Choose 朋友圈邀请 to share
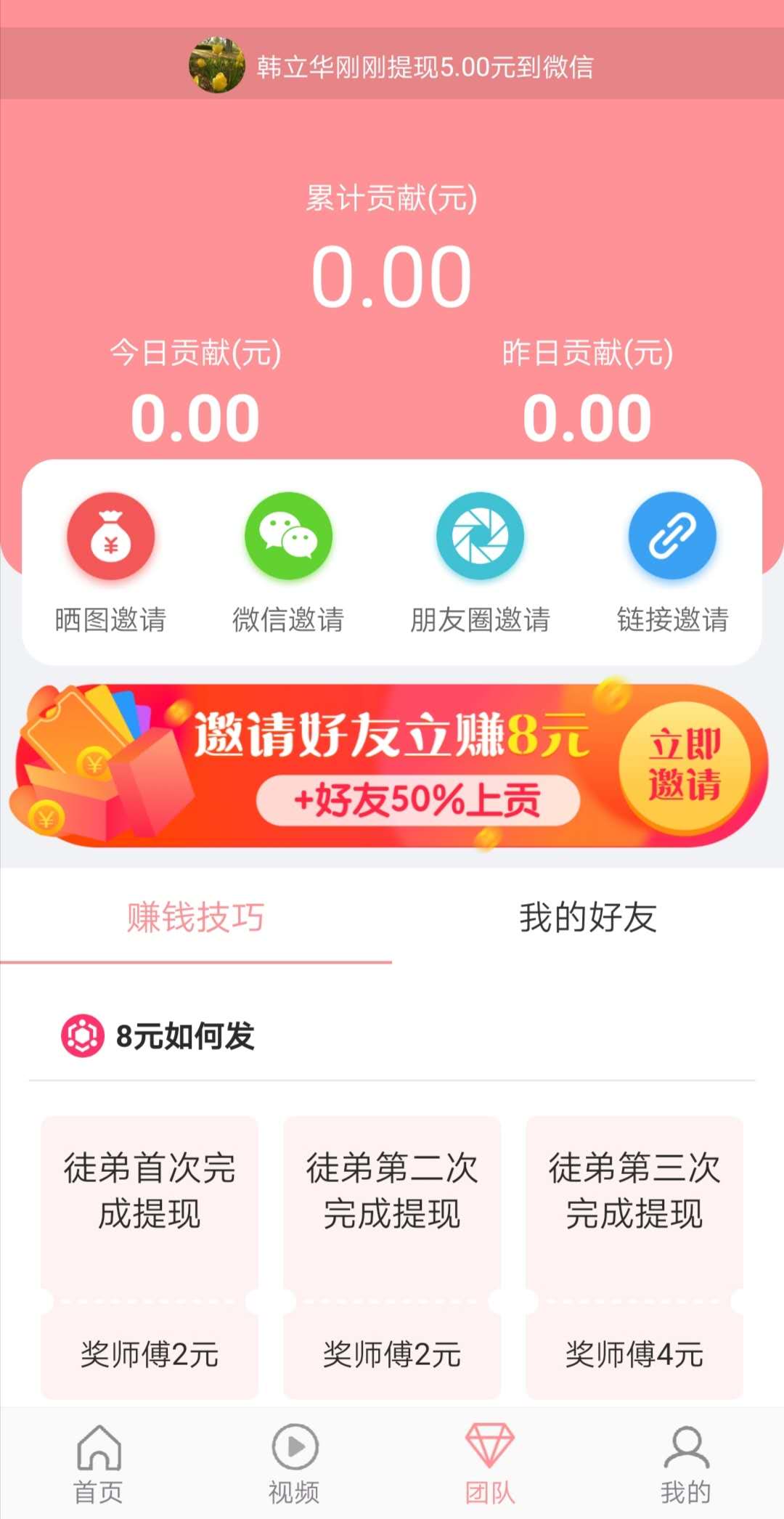This screenshot has height=1519, width=784. pyautogui.click(x=480, y=563)
